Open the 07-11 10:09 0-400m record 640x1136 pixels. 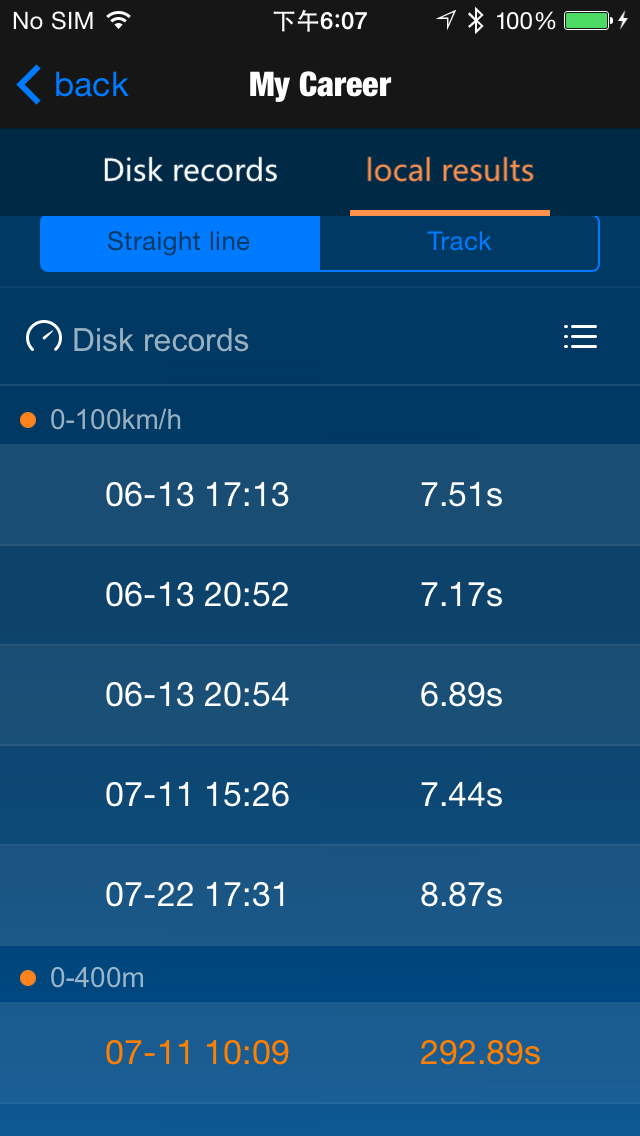click(320, 1053)
